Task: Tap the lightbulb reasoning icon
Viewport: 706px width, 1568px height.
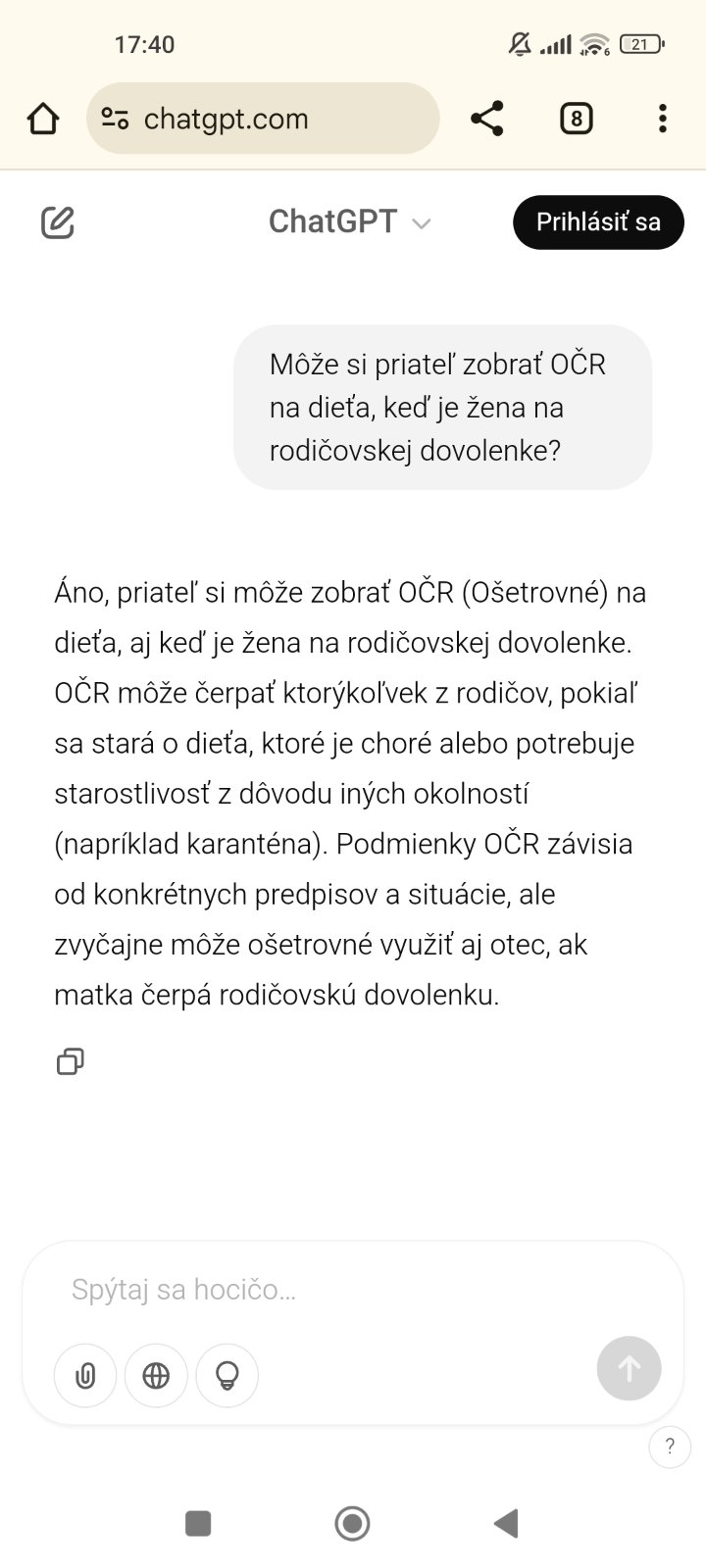Action: click(x=227, y=1376)
